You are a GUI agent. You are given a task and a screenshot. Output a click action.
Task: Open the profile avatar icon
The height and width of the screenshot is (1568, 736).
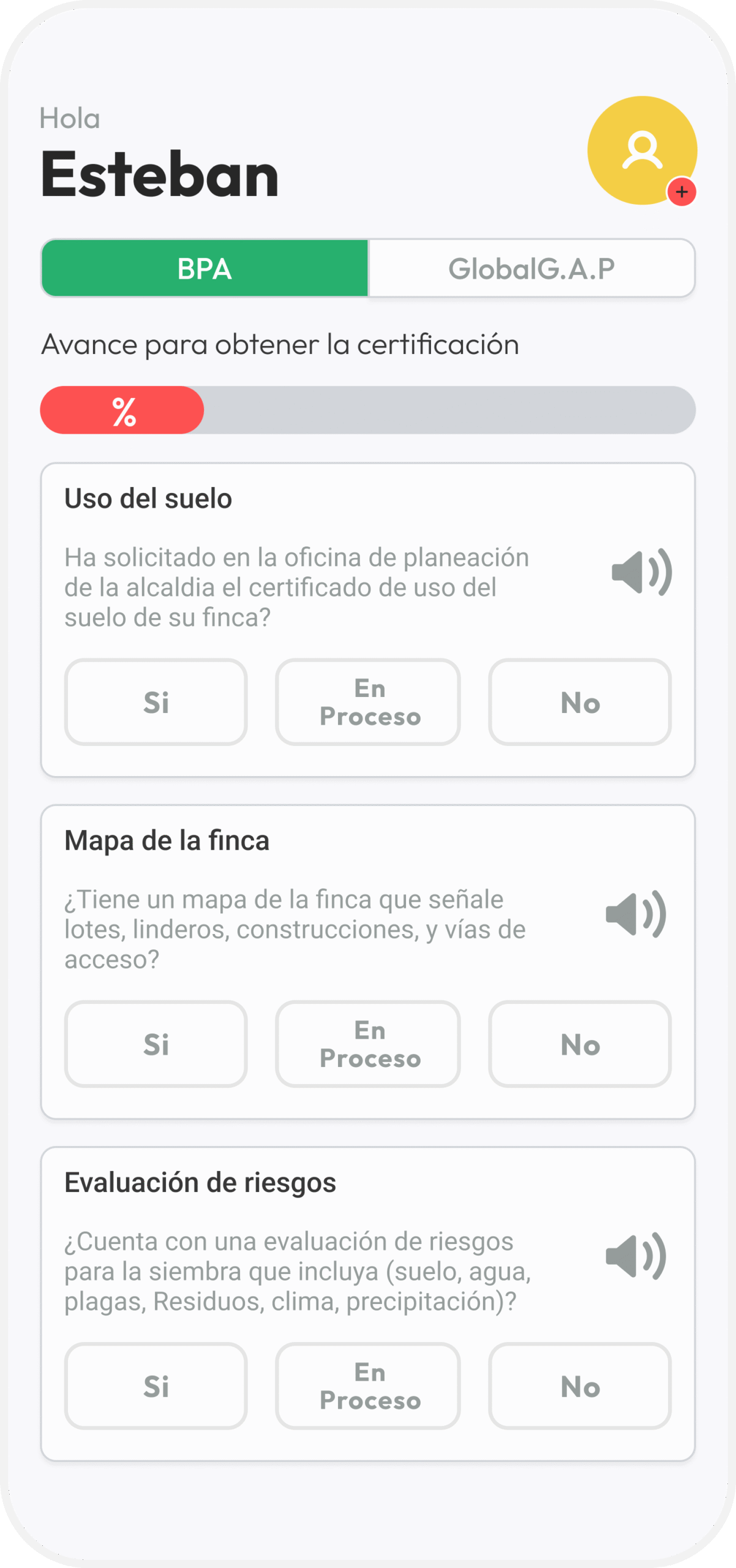pyautogui.click(x=642, y=151)
